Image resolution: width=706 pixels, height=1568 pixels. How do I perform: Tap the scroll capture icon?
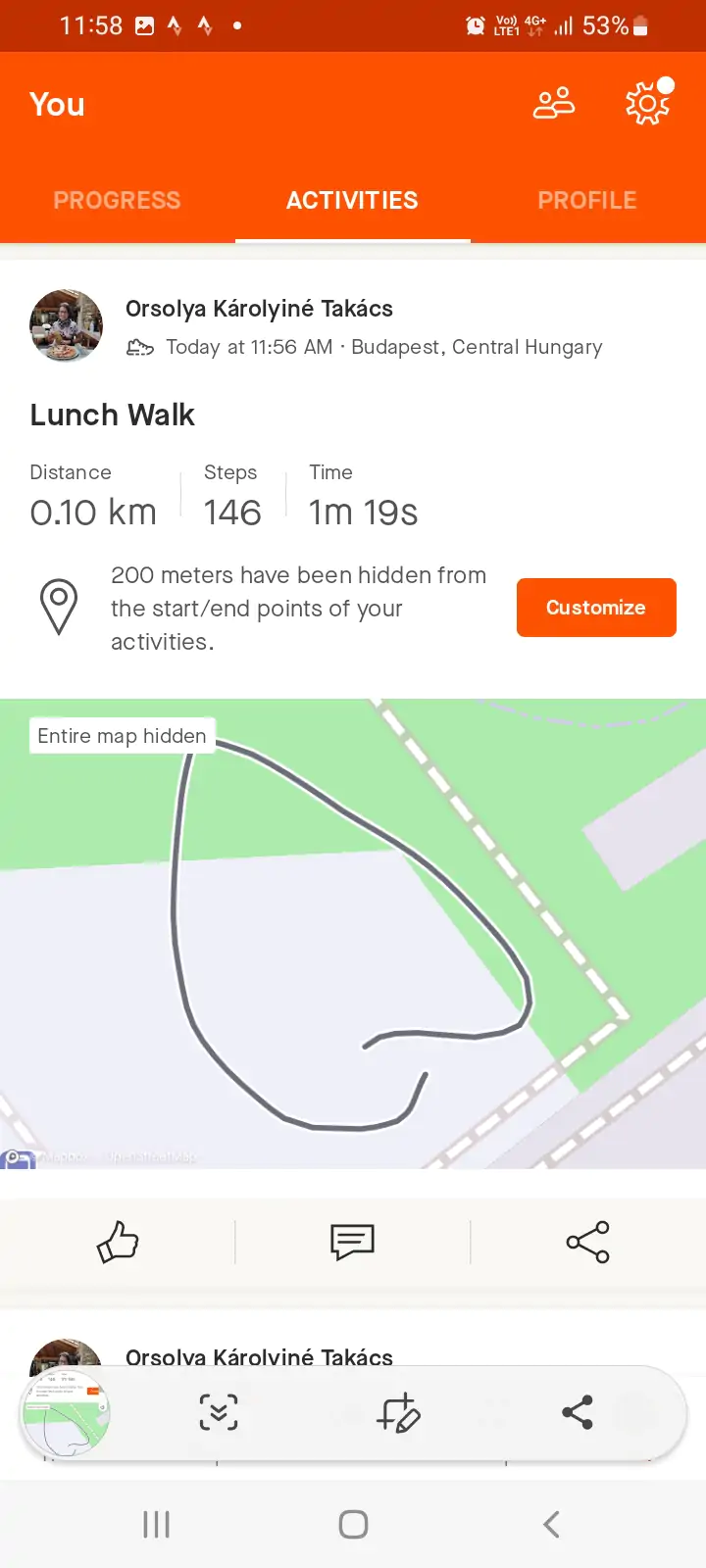219,1413
